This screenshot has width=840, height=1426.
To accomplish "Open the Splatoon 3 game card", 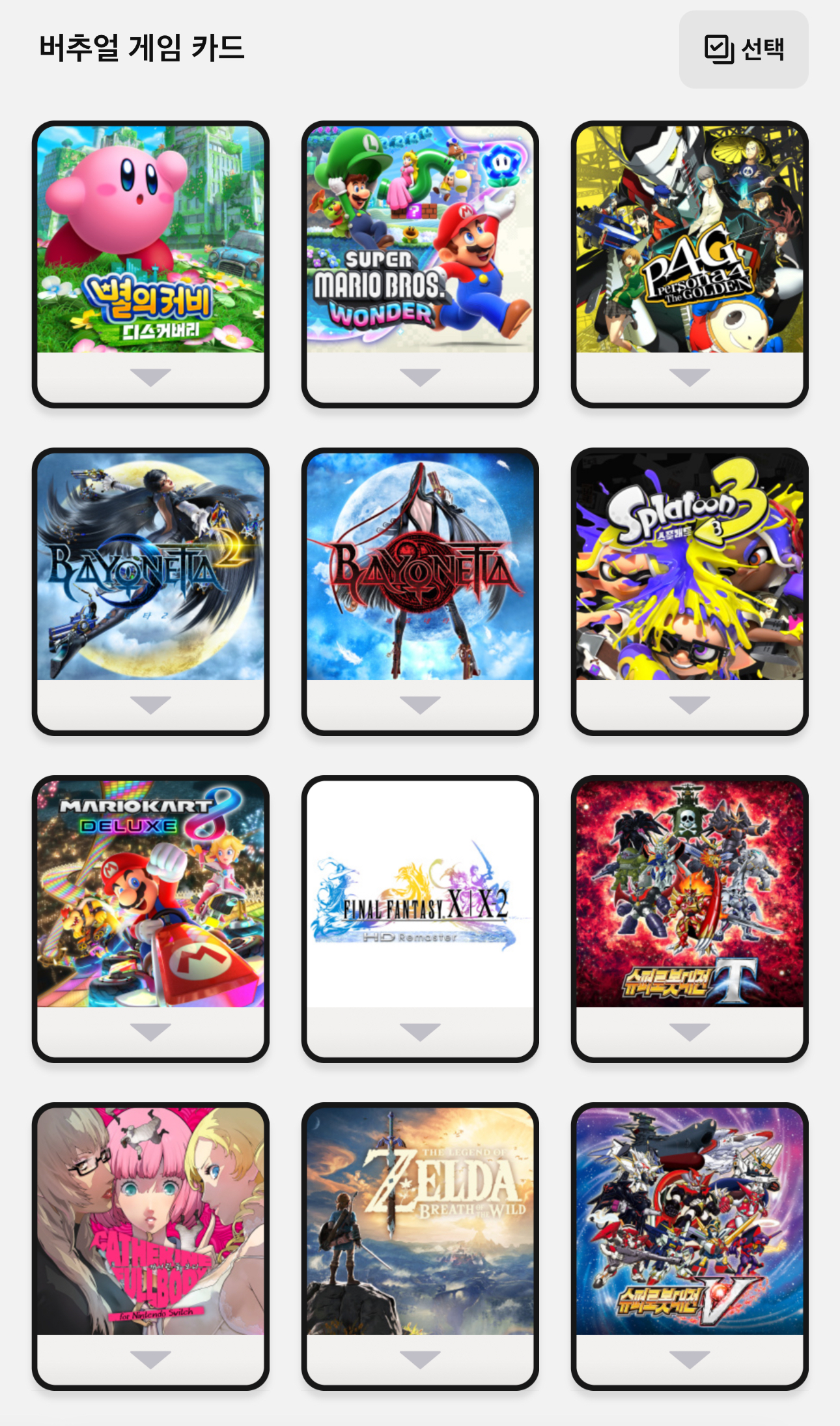I will tap(690, 592).
